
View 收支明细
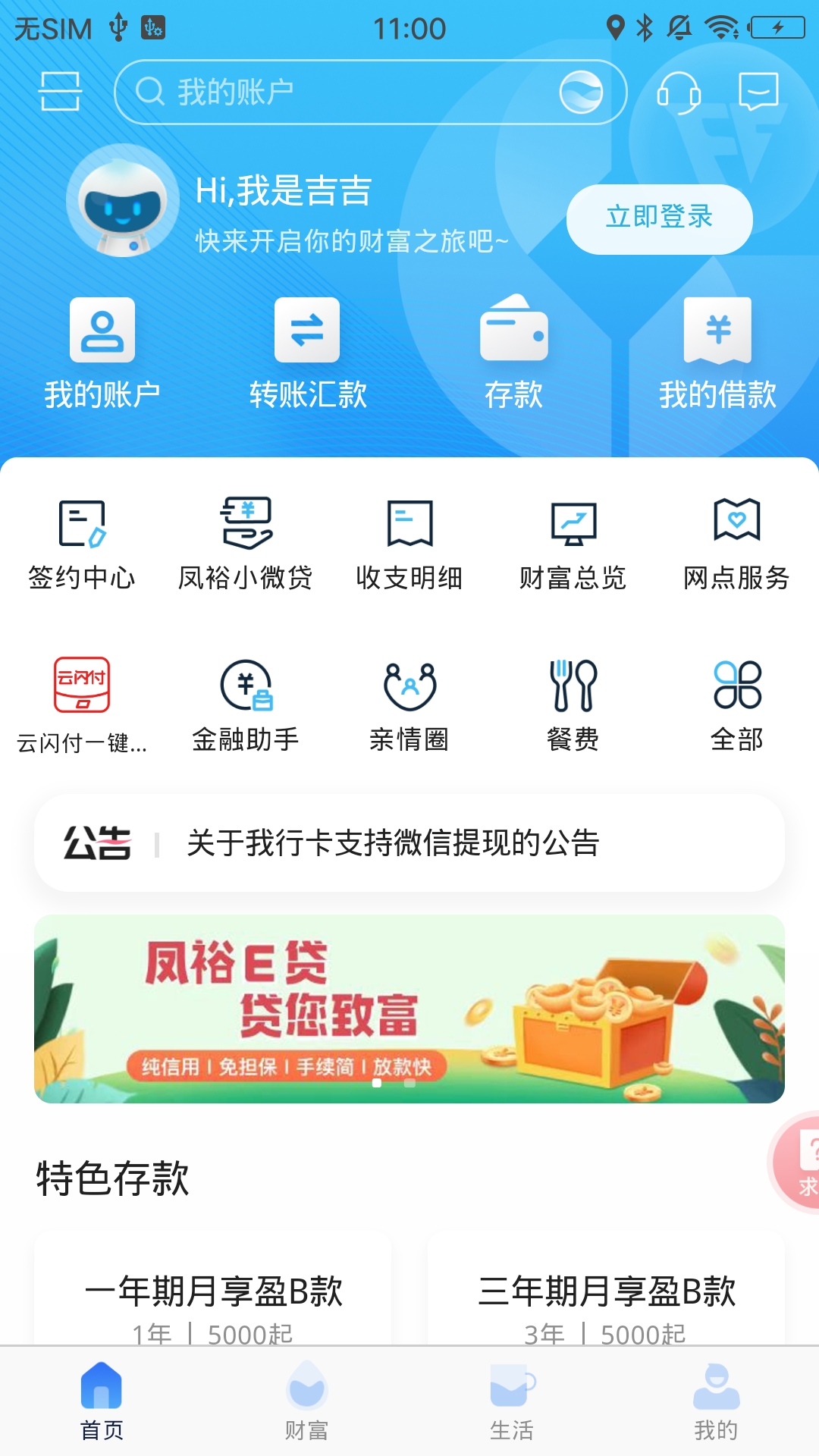pos(409,543)
